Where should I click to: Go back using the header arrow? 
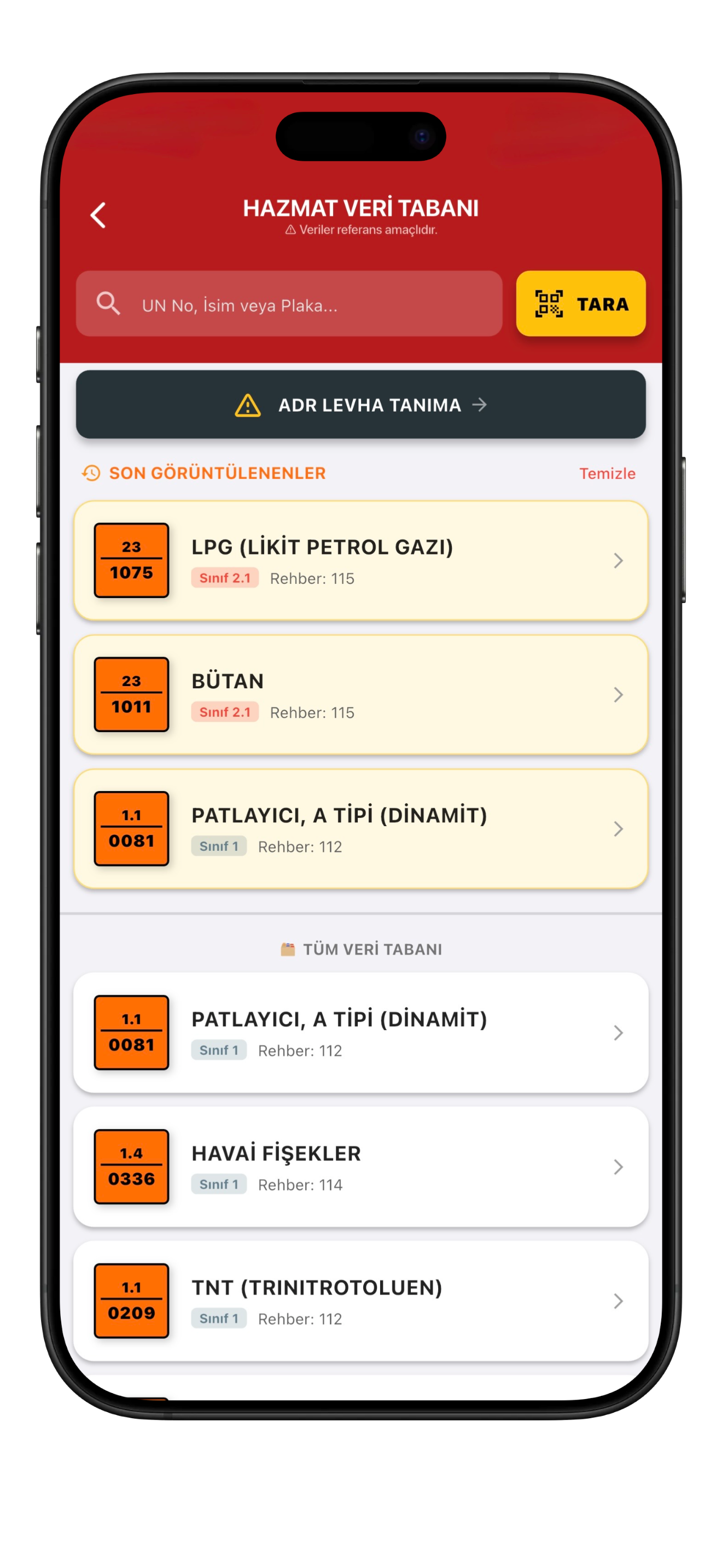coord(98,215)
